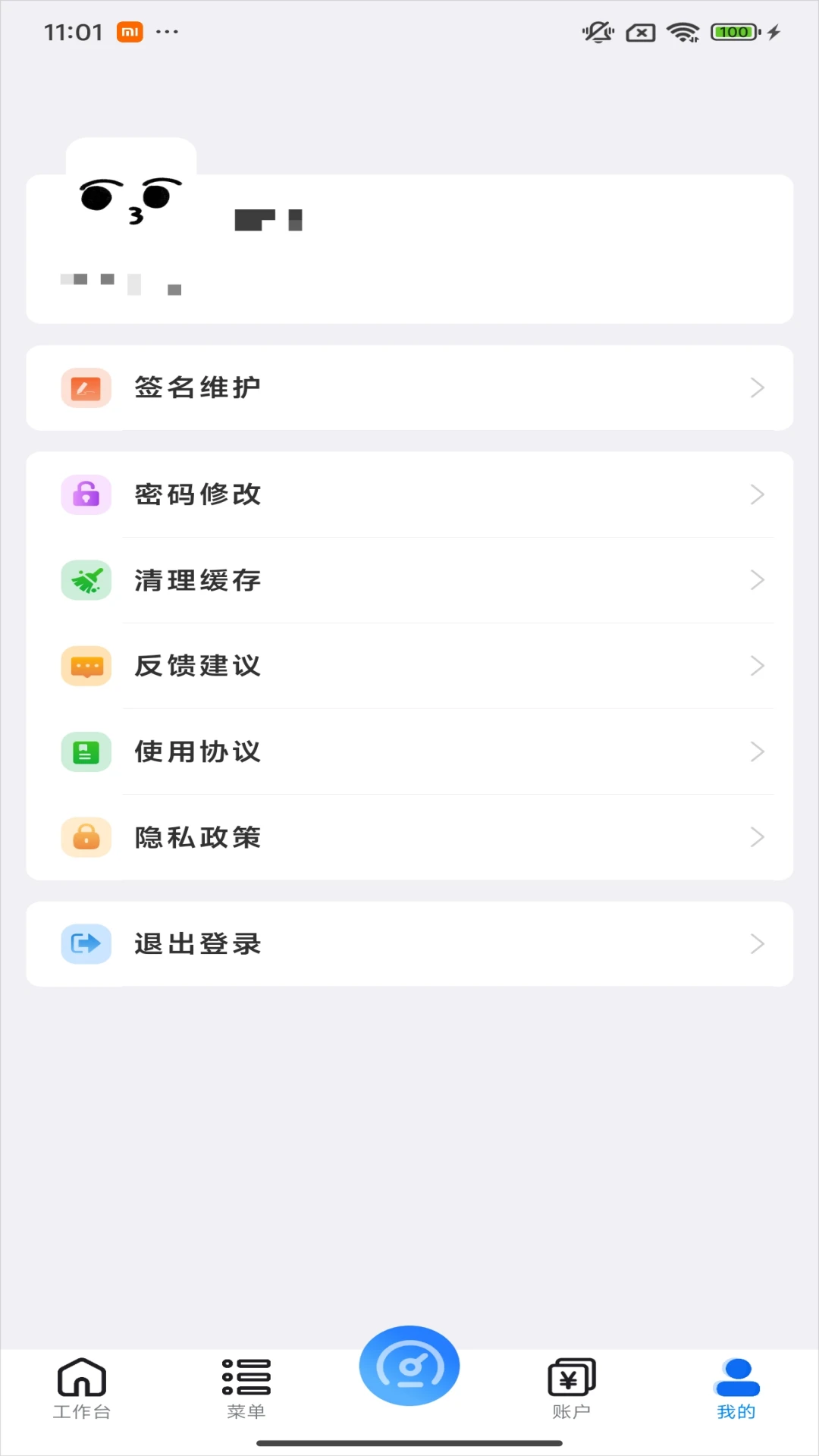Open the central blue dashboard button
The width and height of the screenshot is (819, 1456).
(409, 1365)
